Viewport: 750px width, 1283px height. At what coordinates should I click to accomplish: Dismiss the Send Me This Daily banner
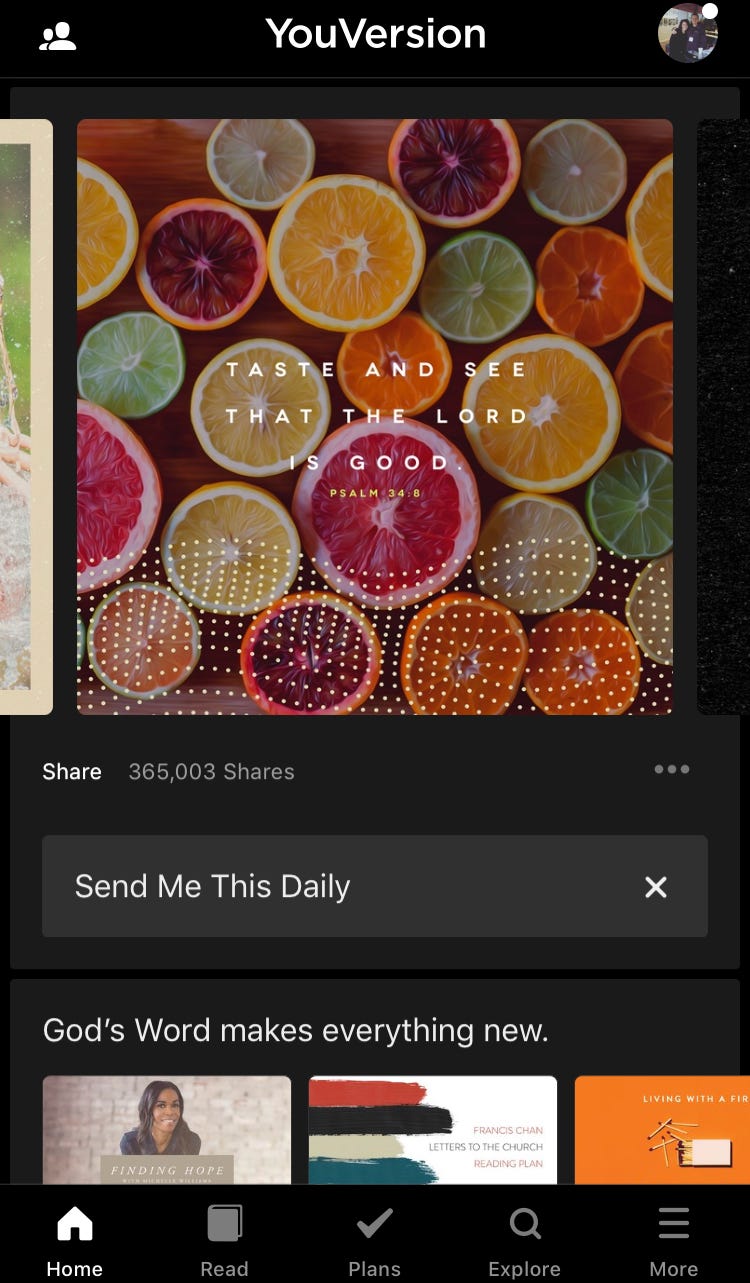tap(655, 887)
